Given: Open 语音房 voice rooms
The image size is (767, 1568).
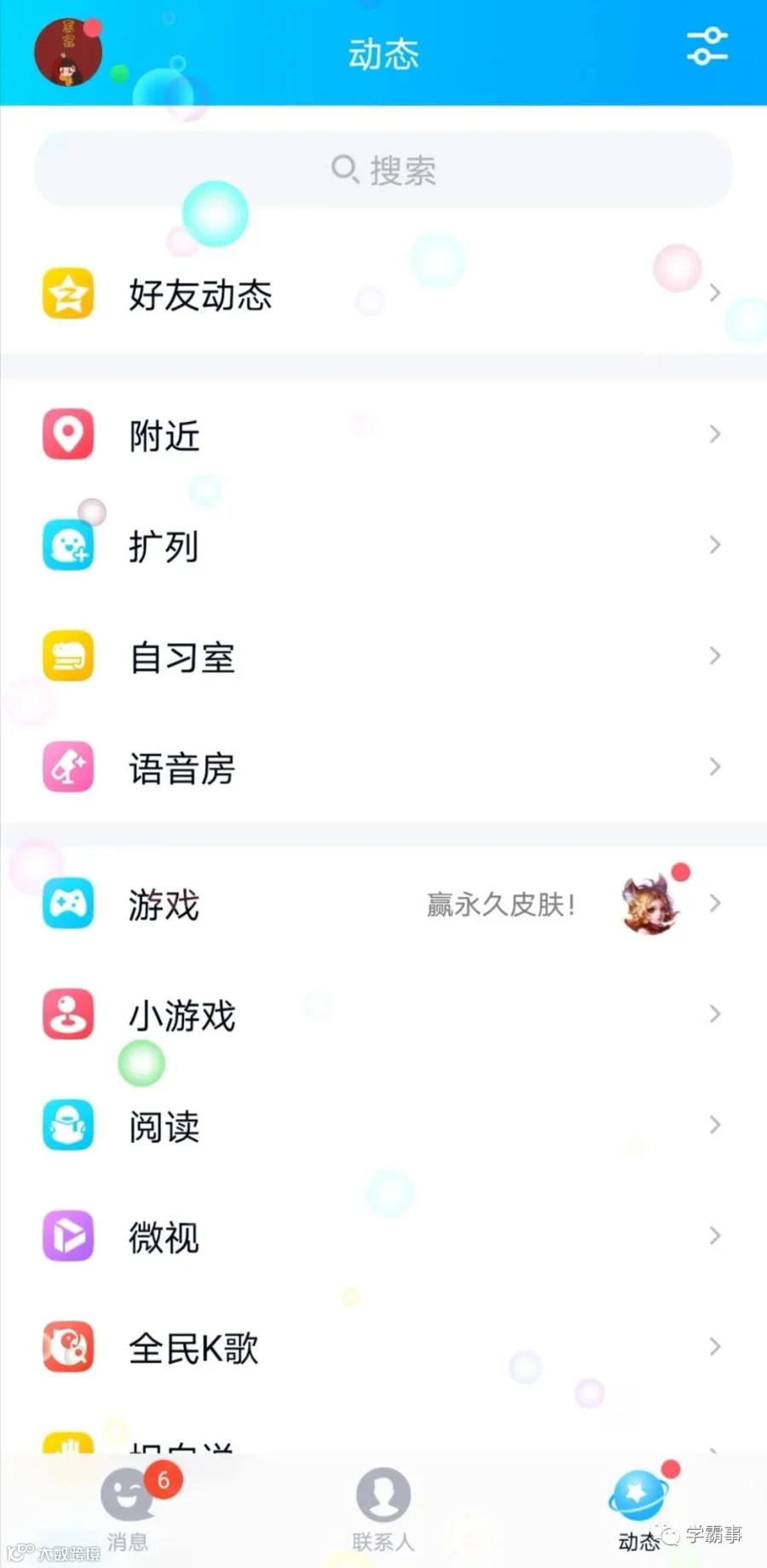Looking at the screenshot, I should (383, 767).
